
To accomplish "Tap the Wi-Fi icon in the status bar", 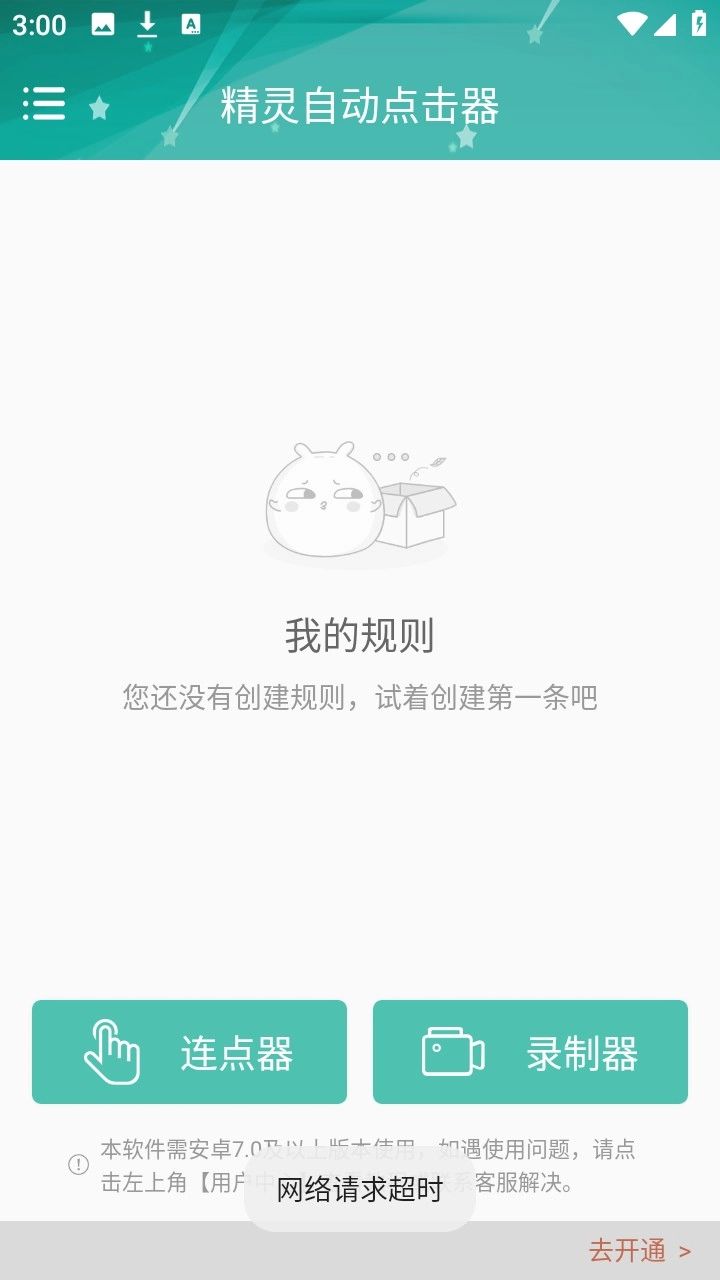I will (x=631, y=25).
